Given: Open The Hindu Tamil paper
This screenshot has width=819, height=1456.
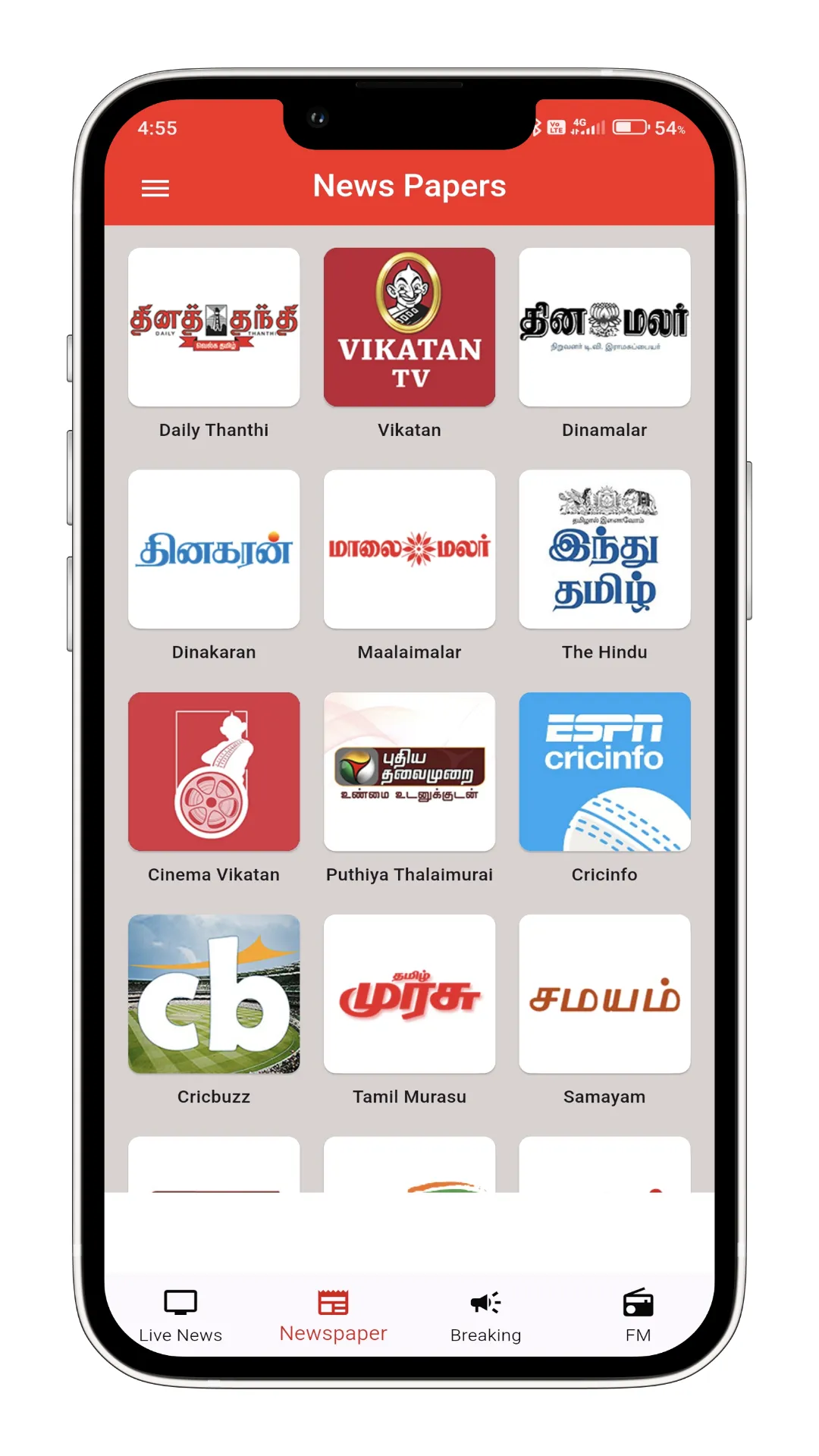Looking at the screenshot, I should click(604, 550).
